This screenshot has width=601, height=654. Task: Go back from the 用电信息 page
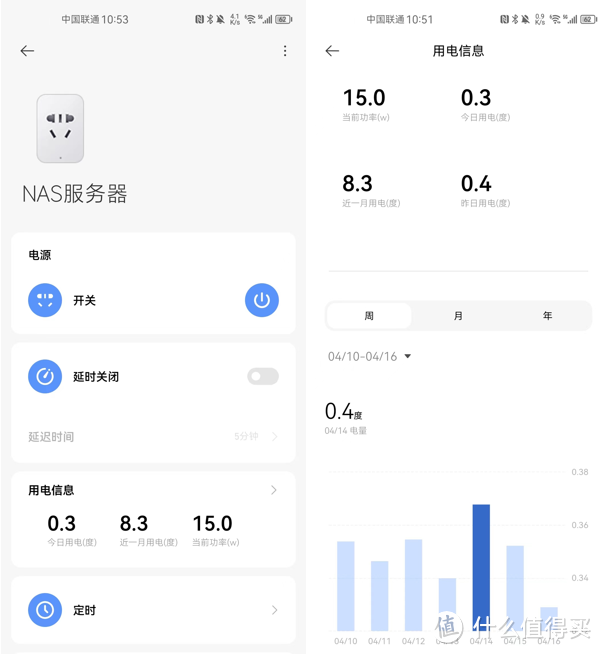pos(332,51)
